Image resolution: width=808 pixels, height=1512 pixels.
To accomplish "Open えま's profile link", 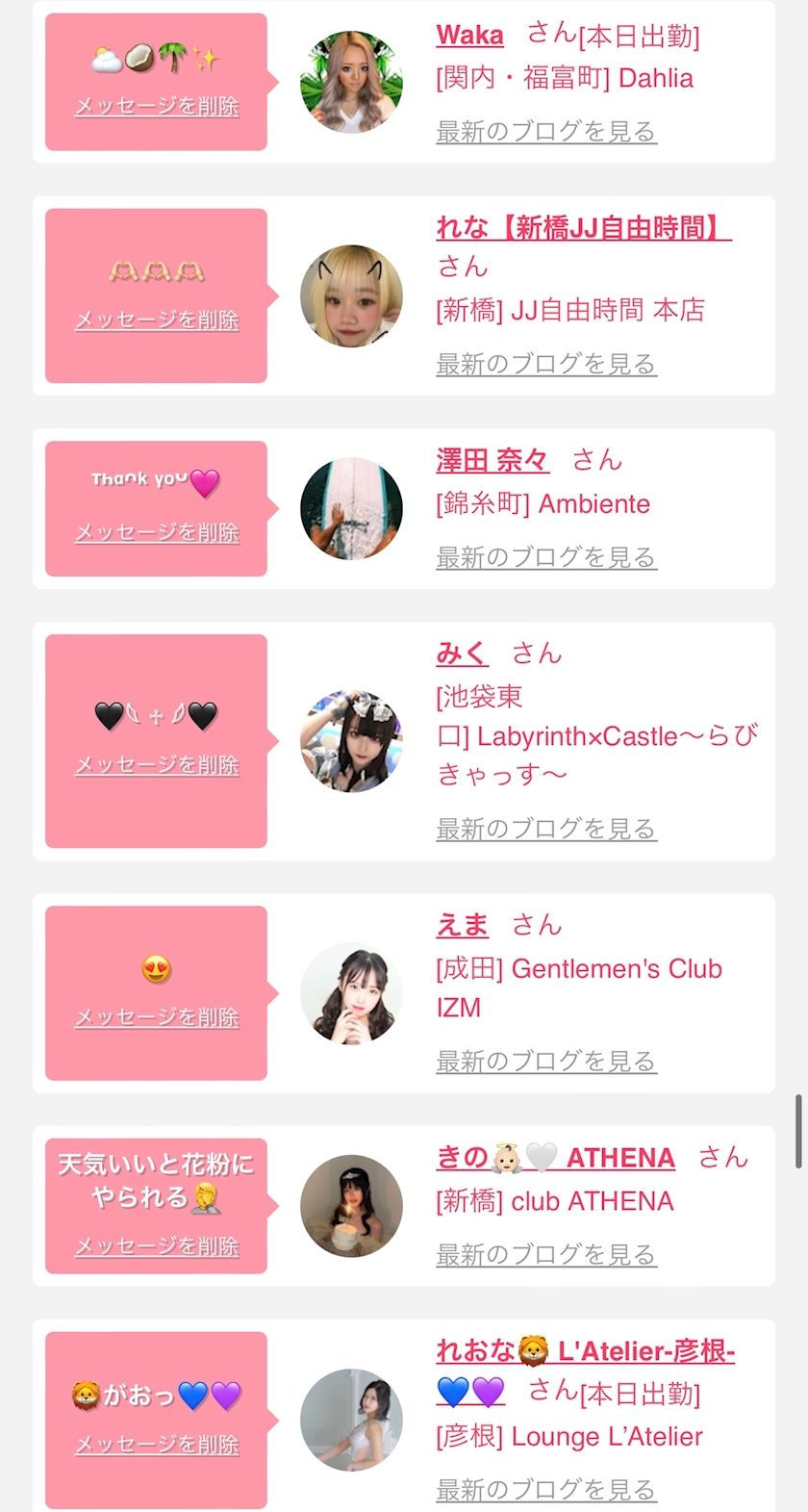I will (x=462, y=925).
